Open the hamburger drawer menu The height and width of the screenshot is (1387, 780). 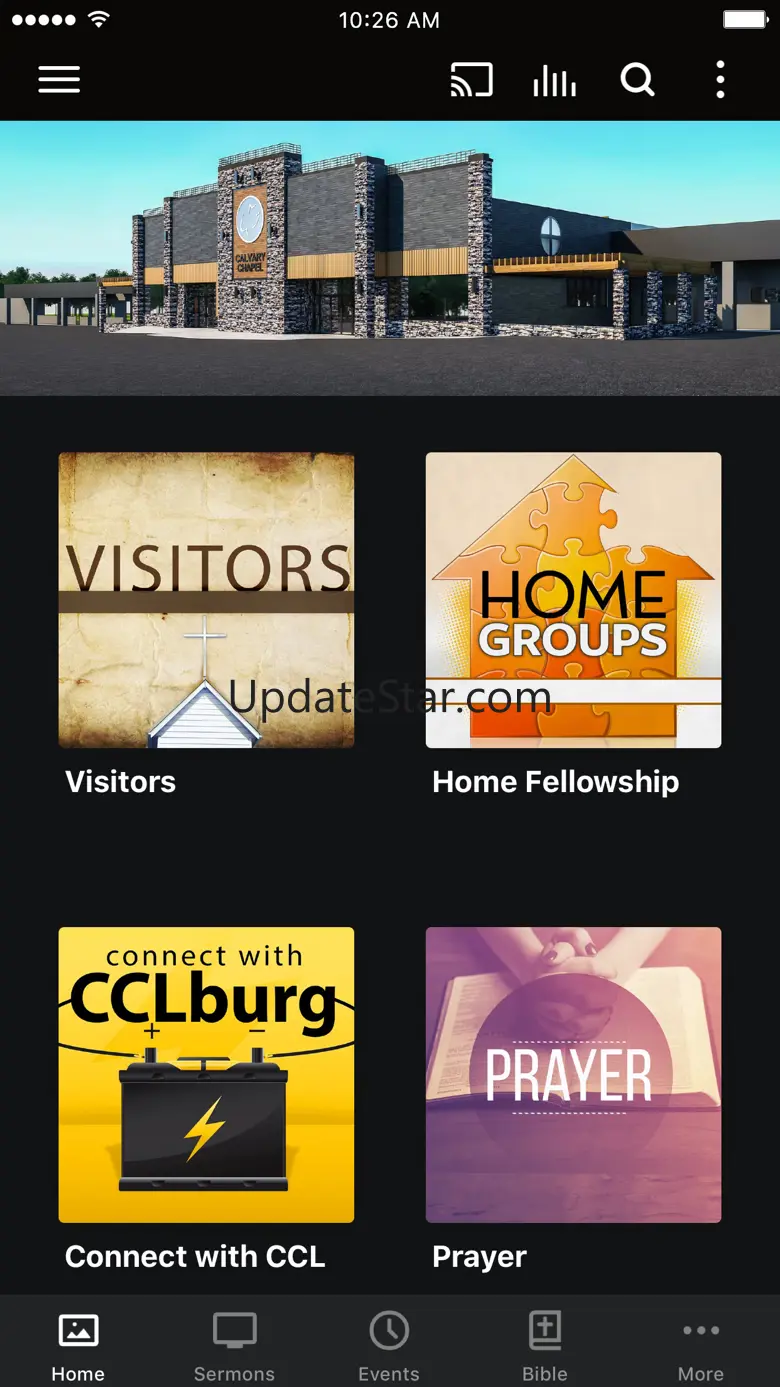[x=59, y=80]
